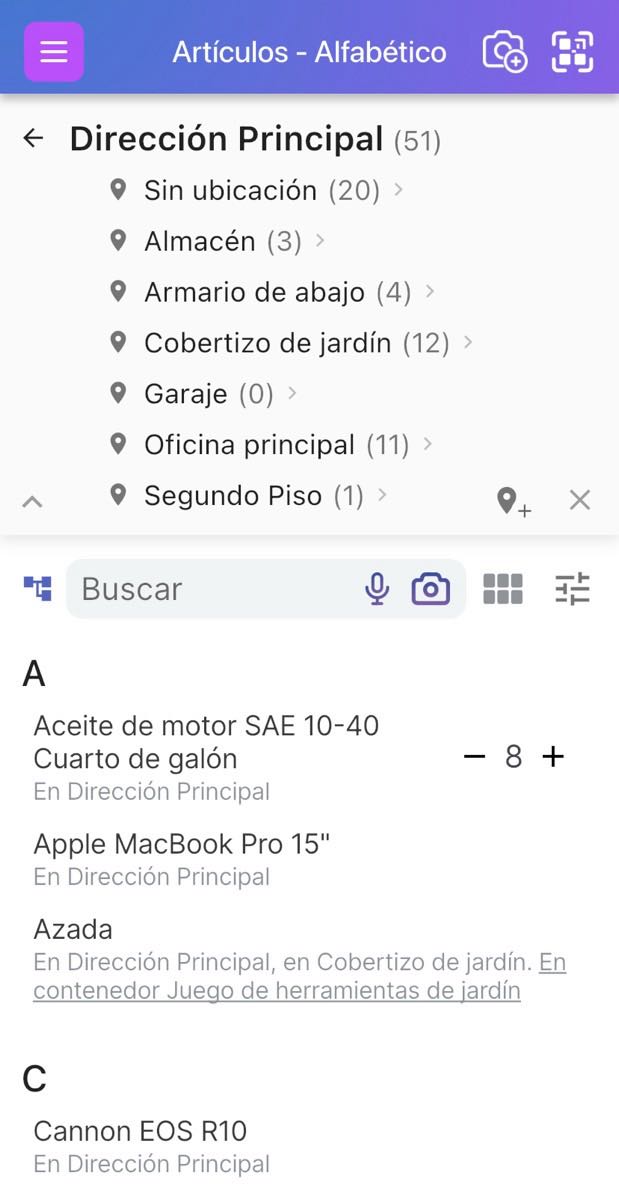619x1199 pixels.
Task: Tap the Buscar search field
Action: pyautogui.click(x=215, y=589)
